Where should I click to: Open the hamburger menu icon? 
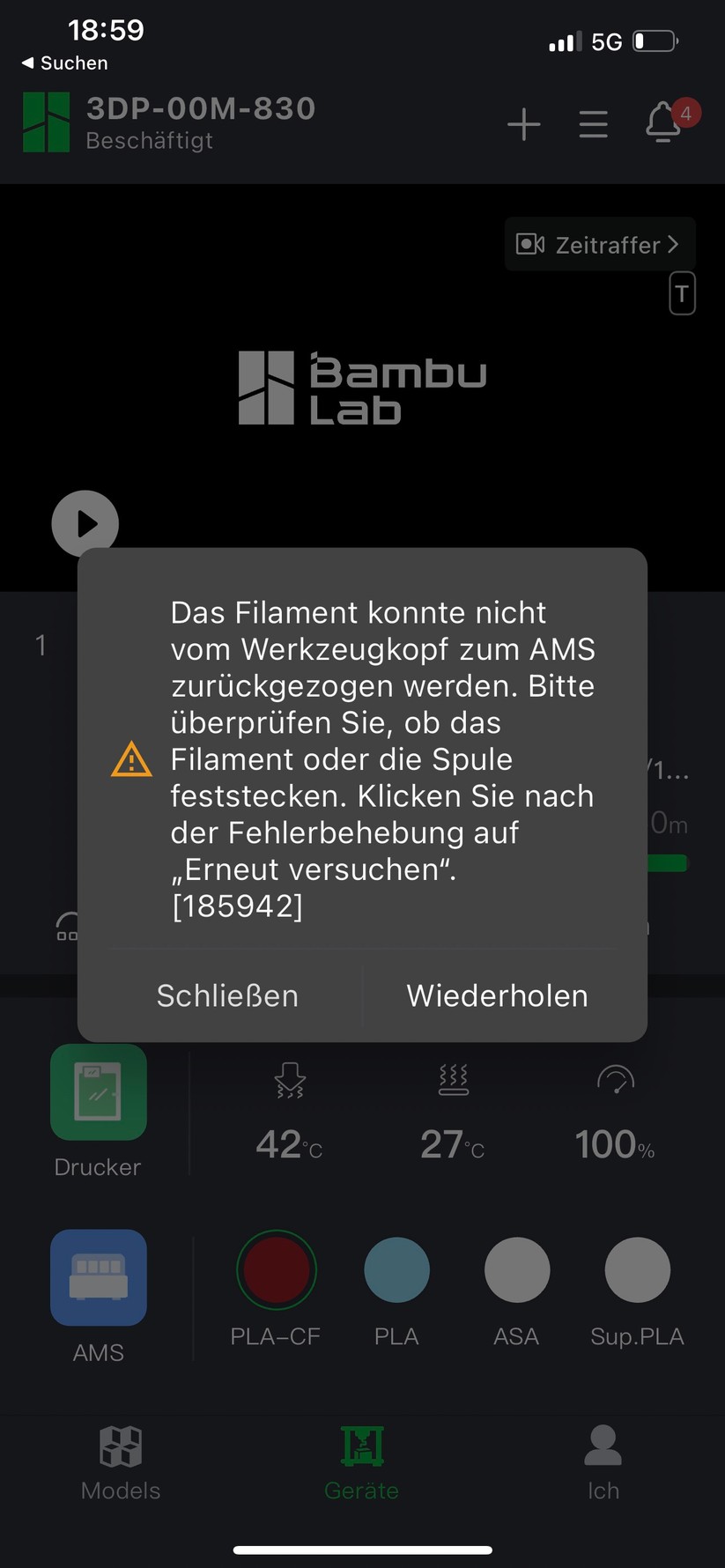(x=593, y=124)
